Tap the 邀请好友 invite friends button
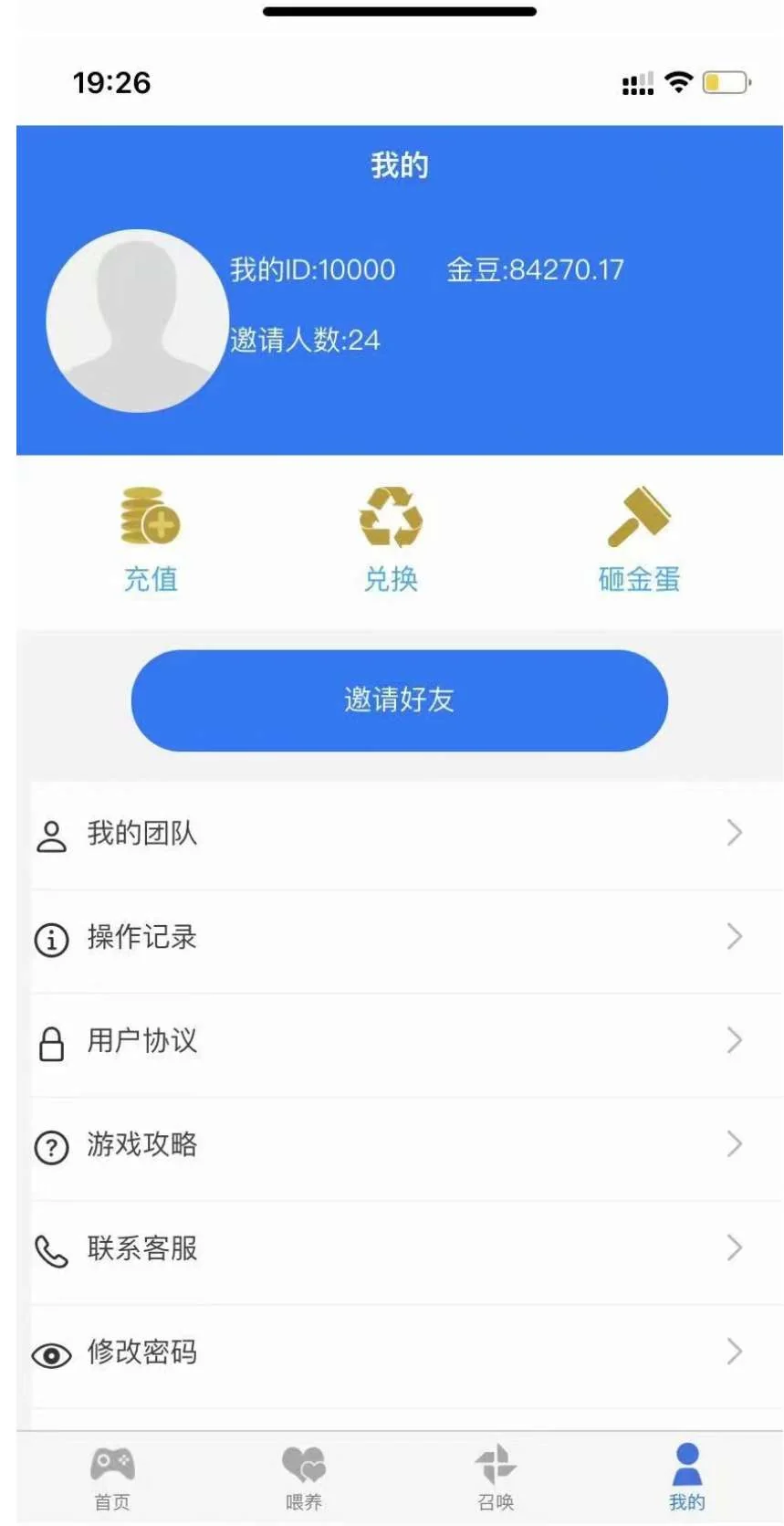This screenshot has height=1526, width=784. 400,700
